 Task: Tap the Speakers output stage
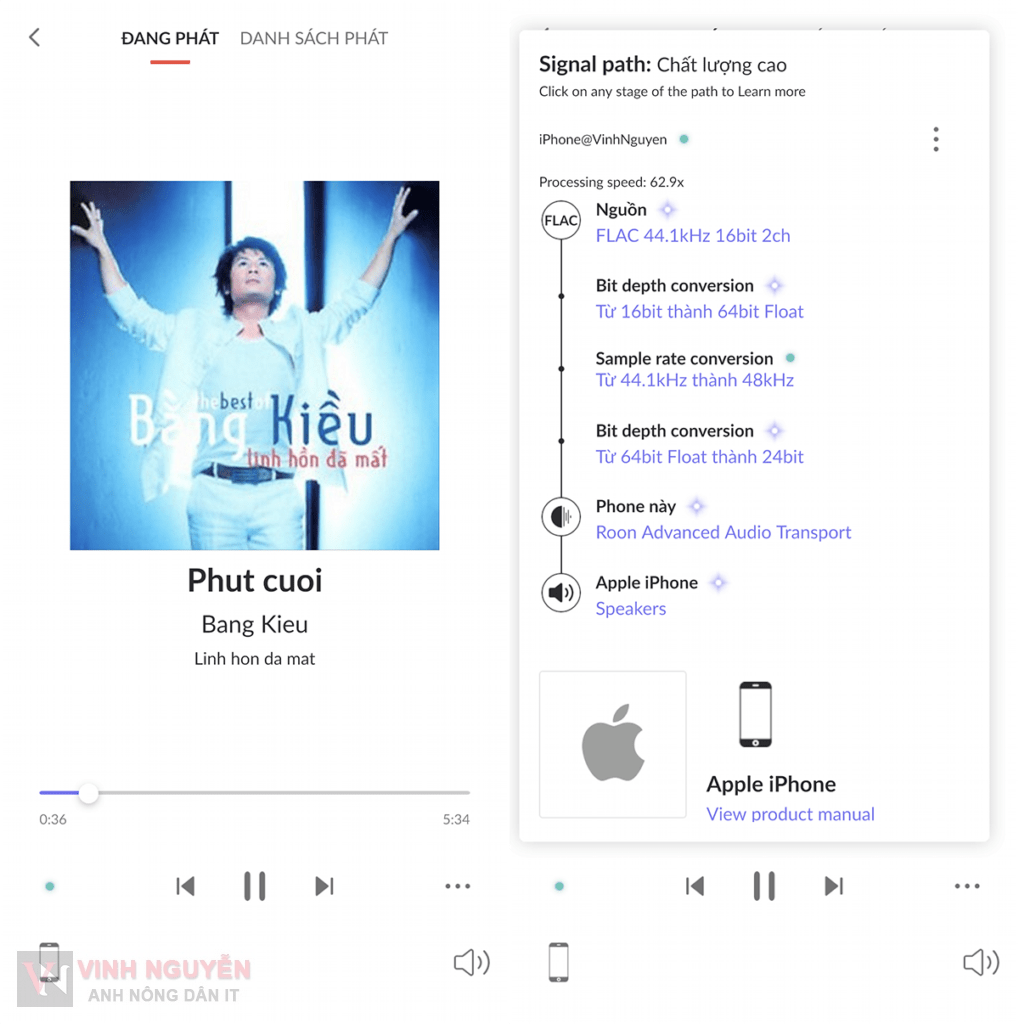click(630, 608)
